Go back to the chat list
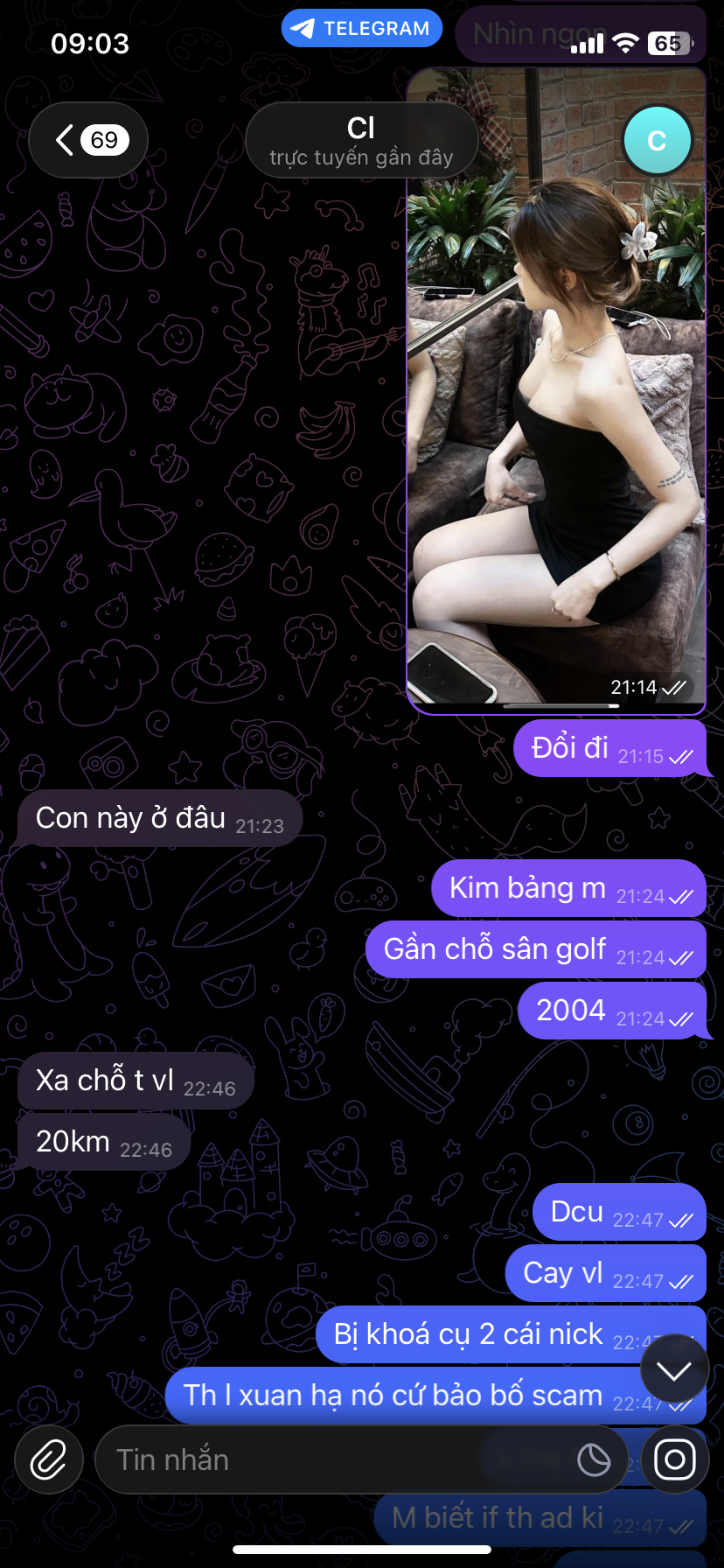 (88, 140)
